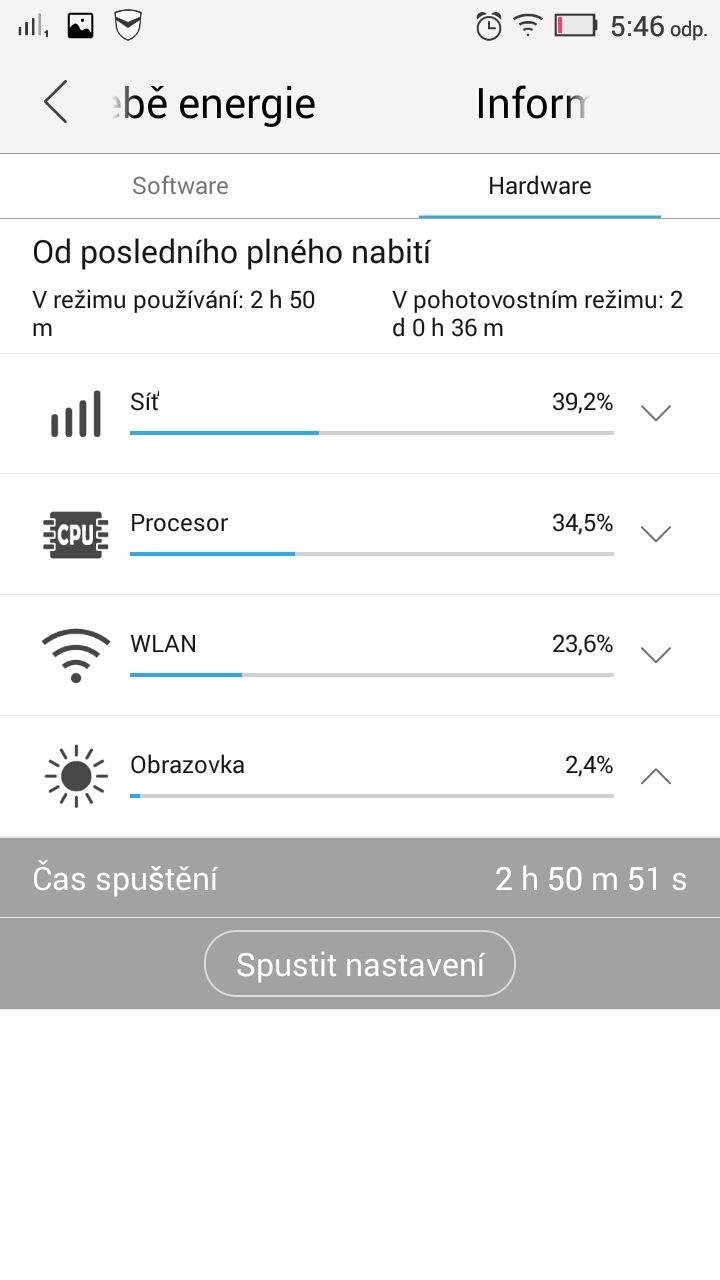Tap the Spustit nastavení button
The height and width of the screenshot is (1280, 720).
[x=360, y=964]
